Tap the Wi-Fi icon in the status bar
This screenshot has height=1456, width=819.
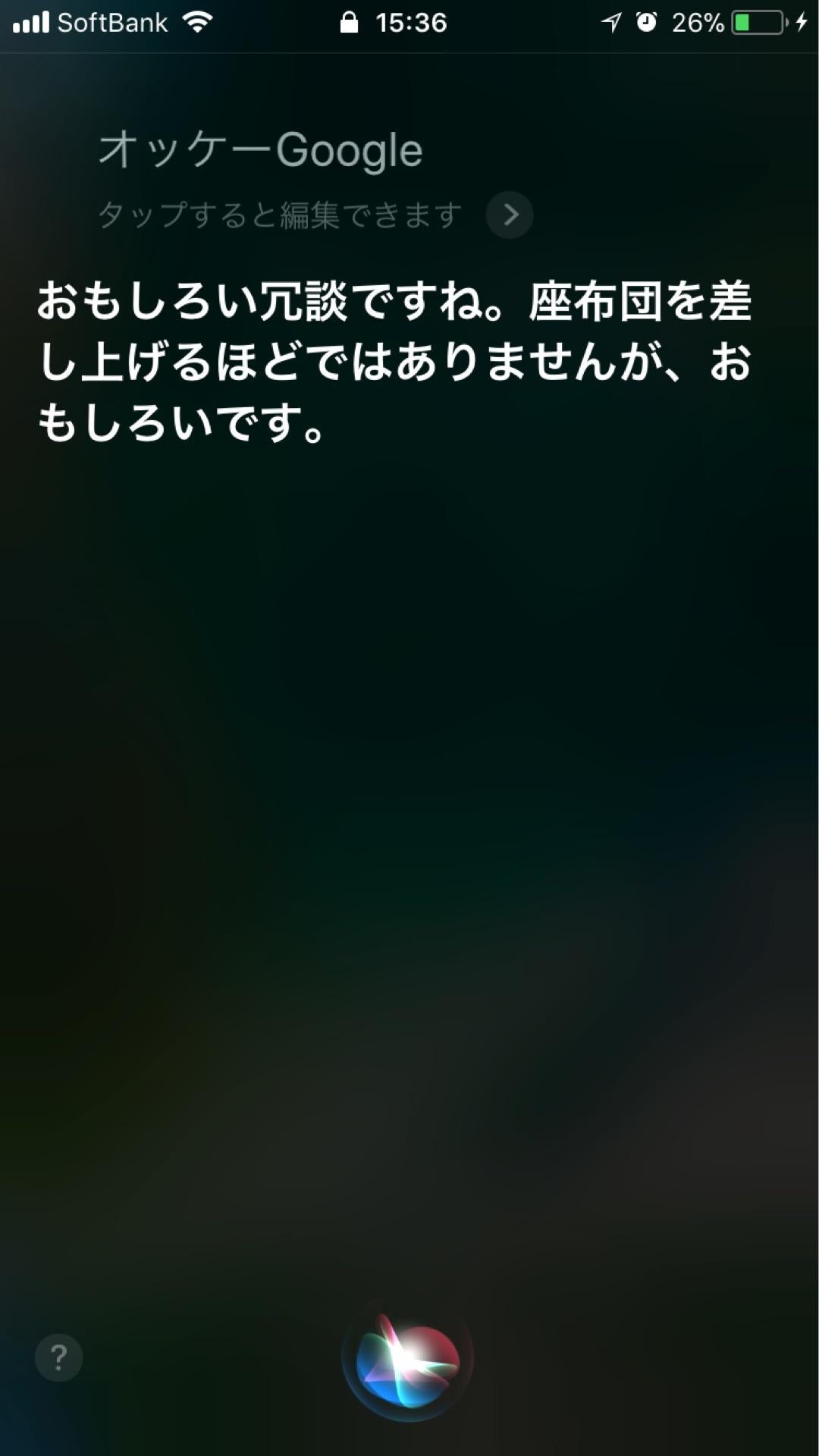pyautogui.click(x=197, y=21)
